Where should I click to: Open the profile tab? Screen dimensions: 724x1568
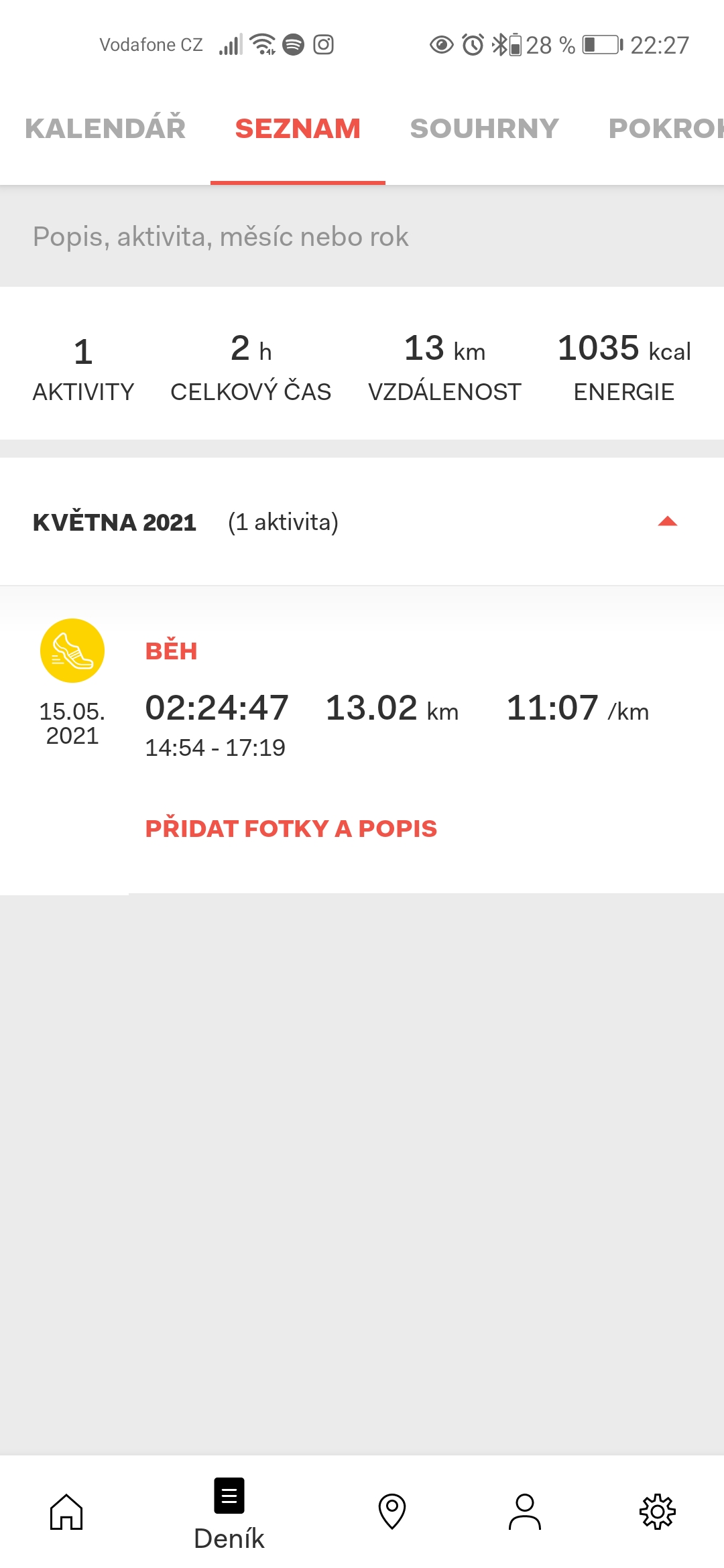click(x=525, y=1512)
